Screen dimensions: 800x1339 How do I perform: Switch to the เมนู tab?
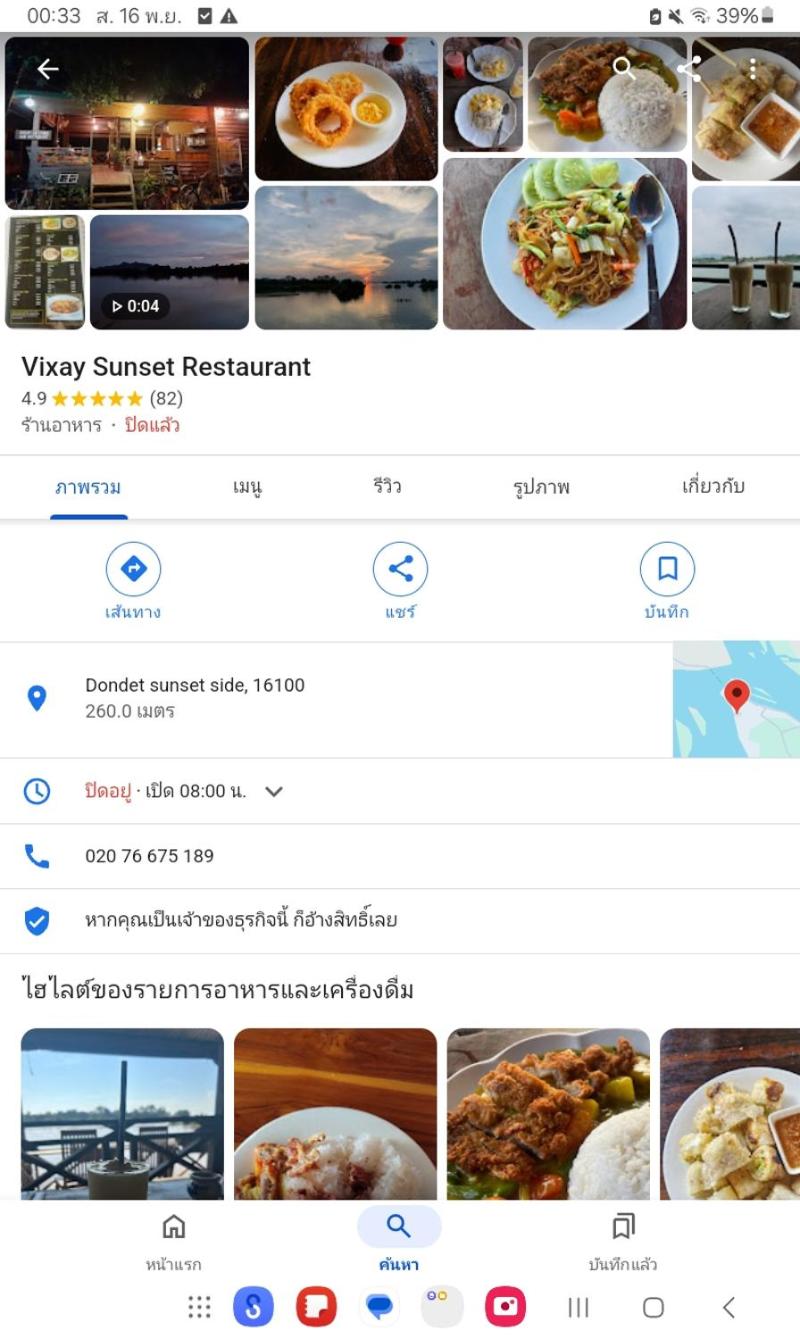[247, 488]
